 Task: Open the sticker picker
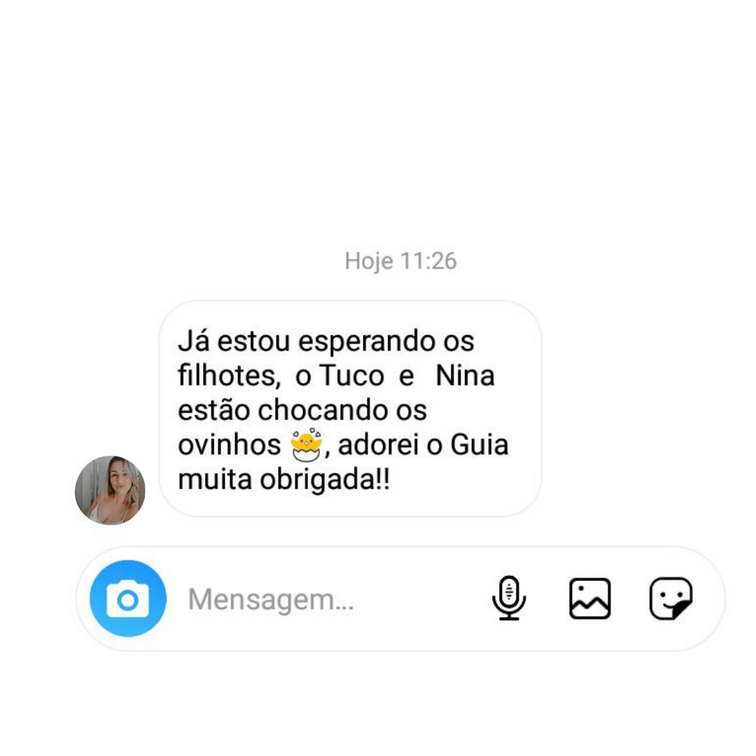670,598
